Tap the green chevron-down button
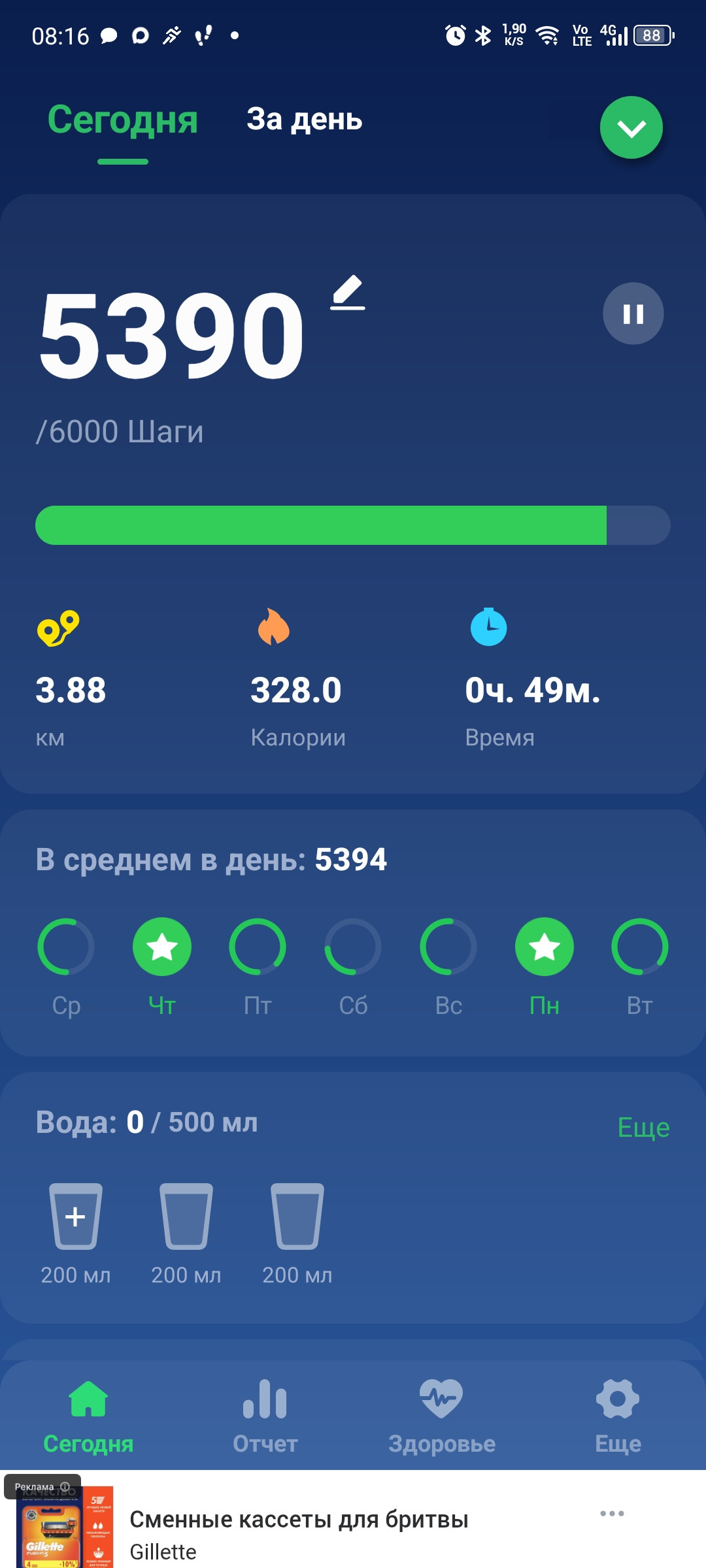 click(x=631, y=128)
